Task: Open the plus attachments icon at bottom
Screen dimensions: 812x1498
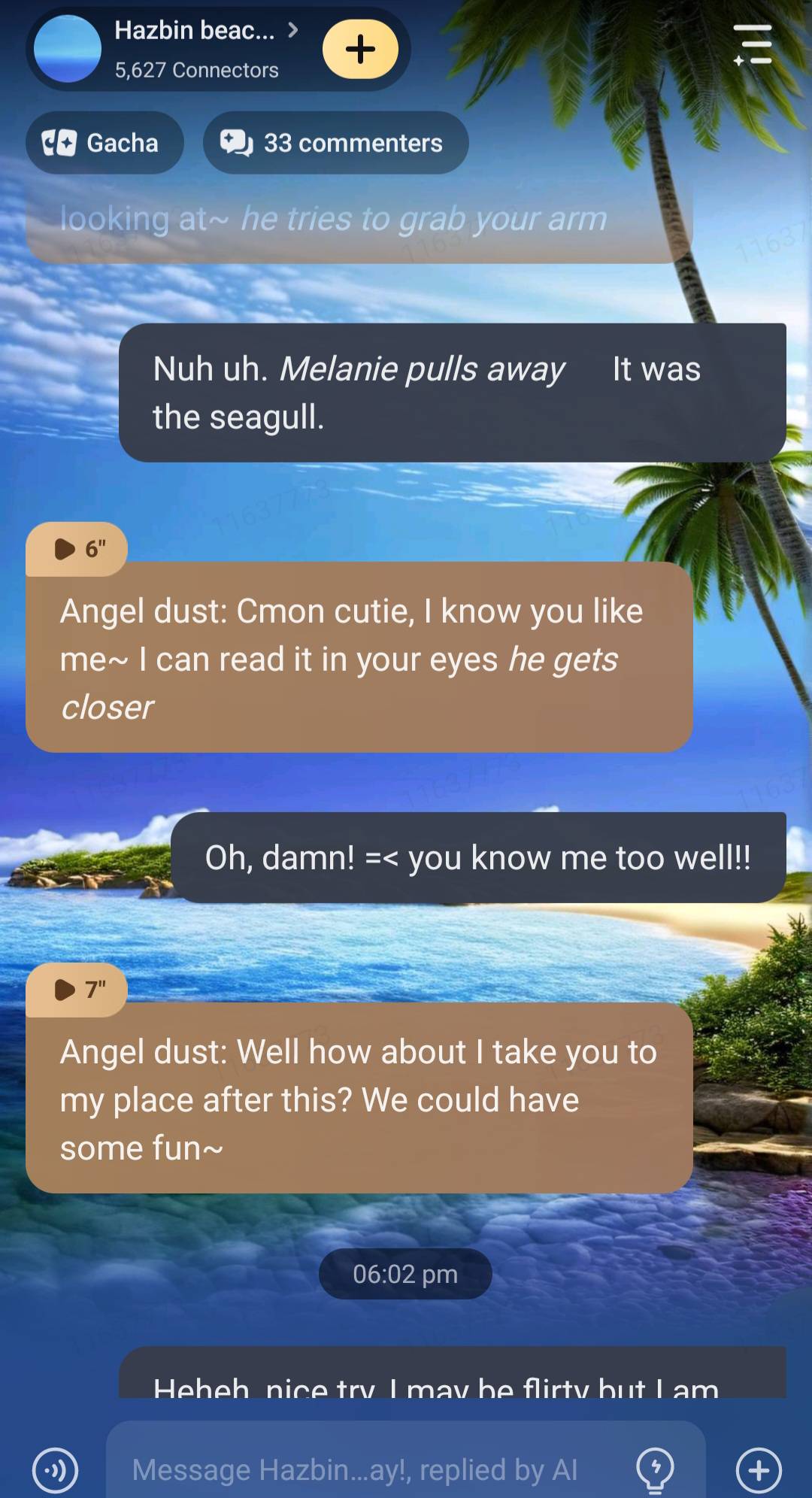Action: click(759, 1469)
